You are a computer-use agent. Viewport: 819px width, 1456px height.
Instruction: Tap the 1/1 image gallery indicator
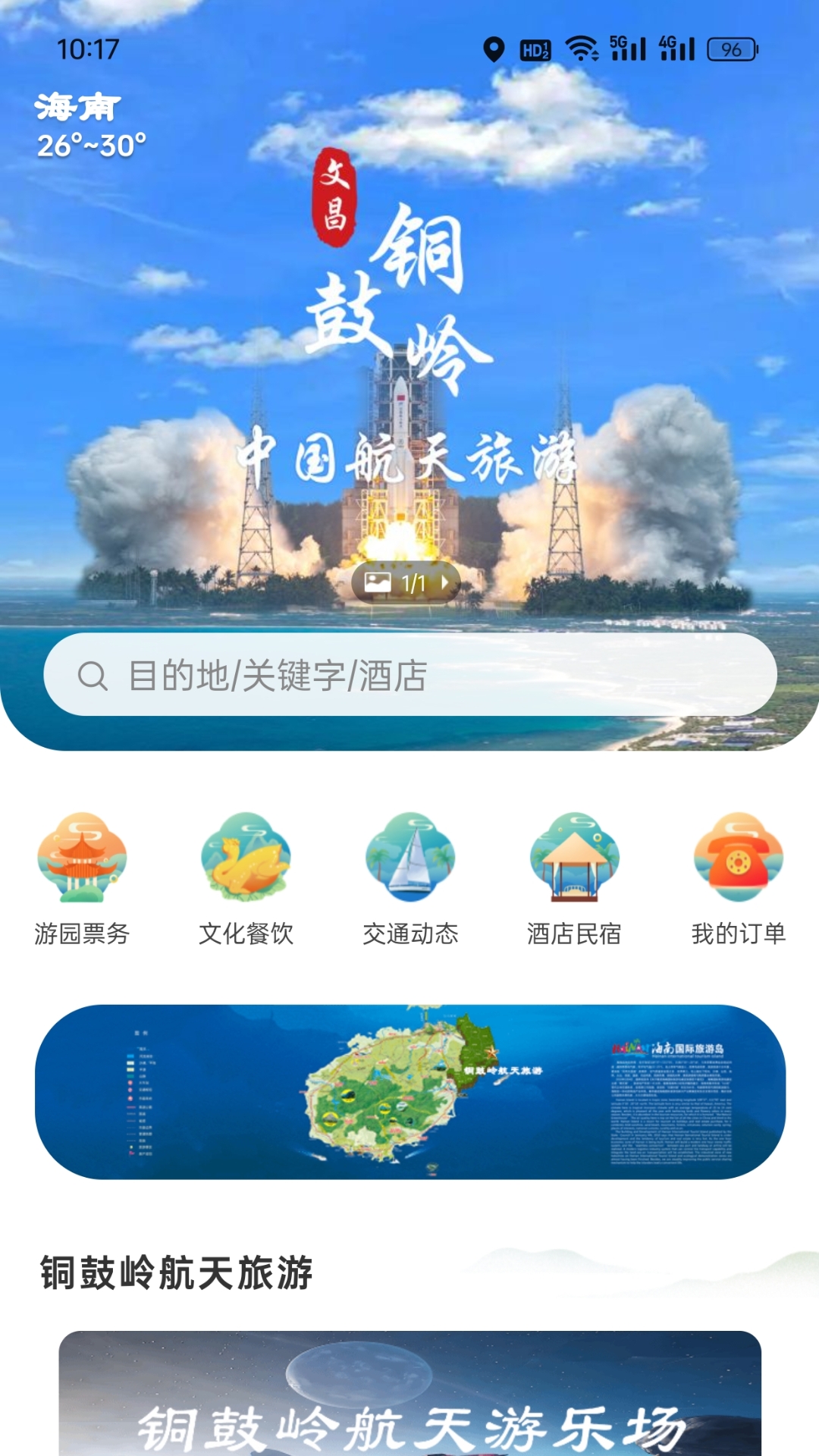[x=406, y=582]
